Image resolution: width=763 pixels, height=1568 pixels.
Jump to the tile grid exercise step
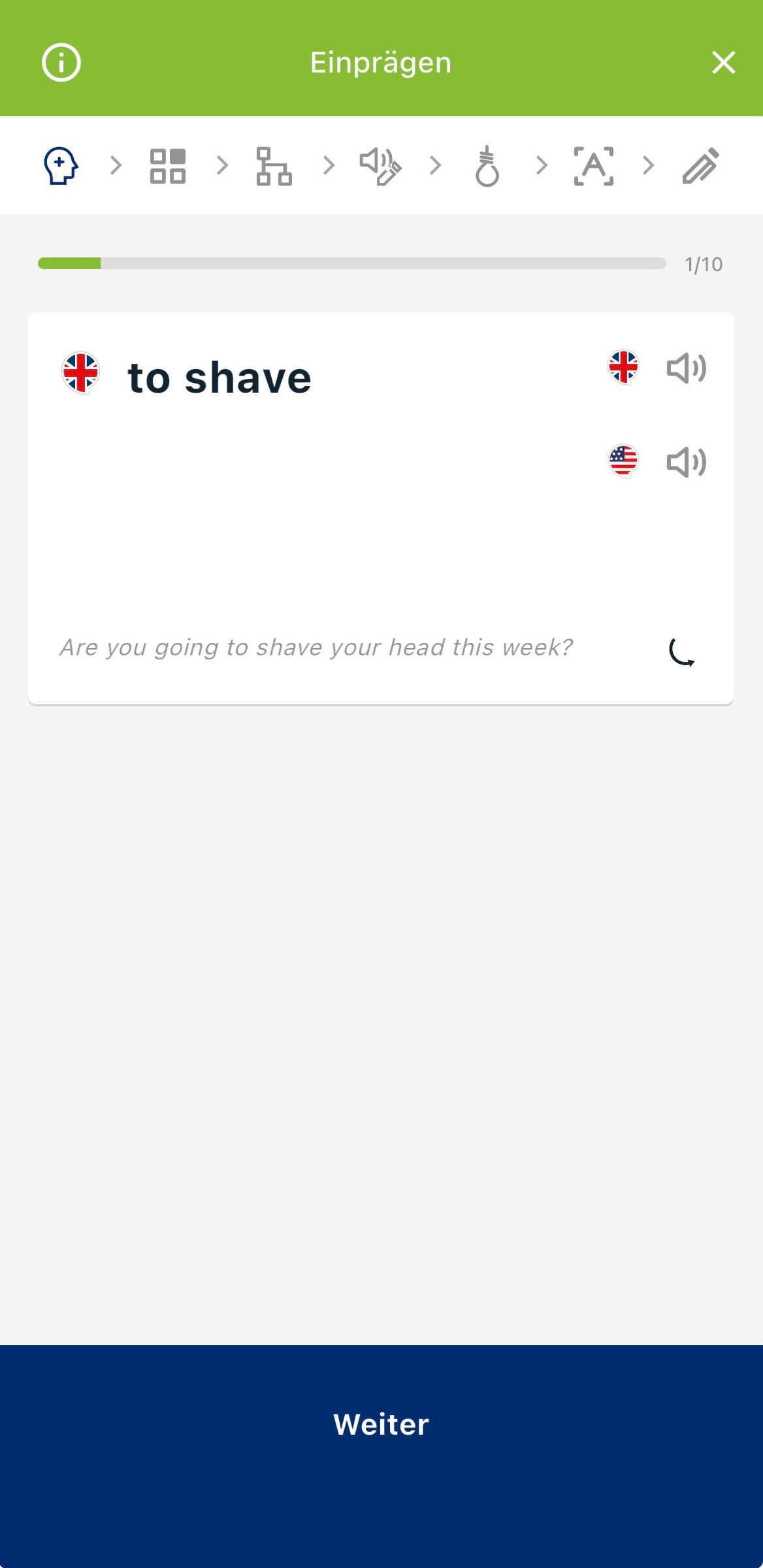coord(168,166)
